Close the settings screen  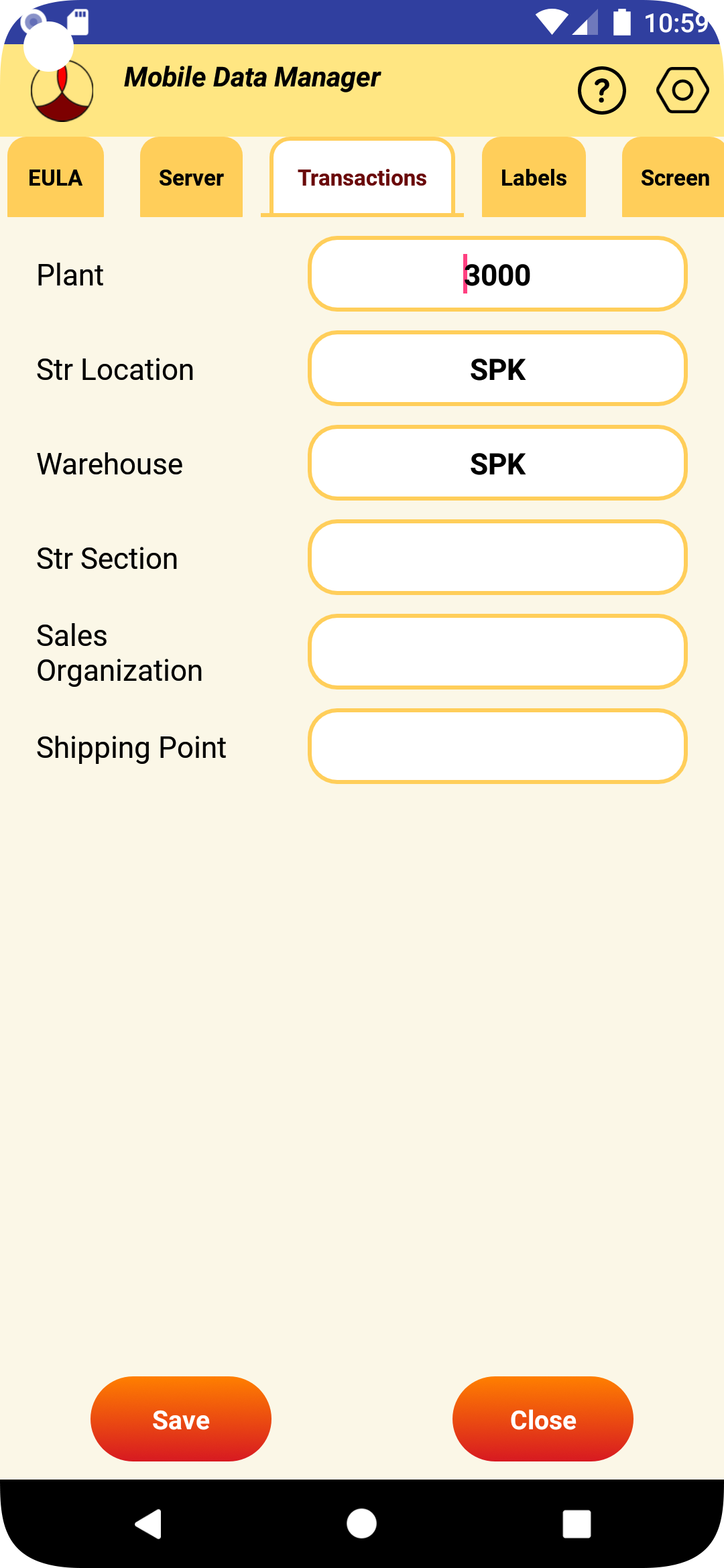[543, 1419]
